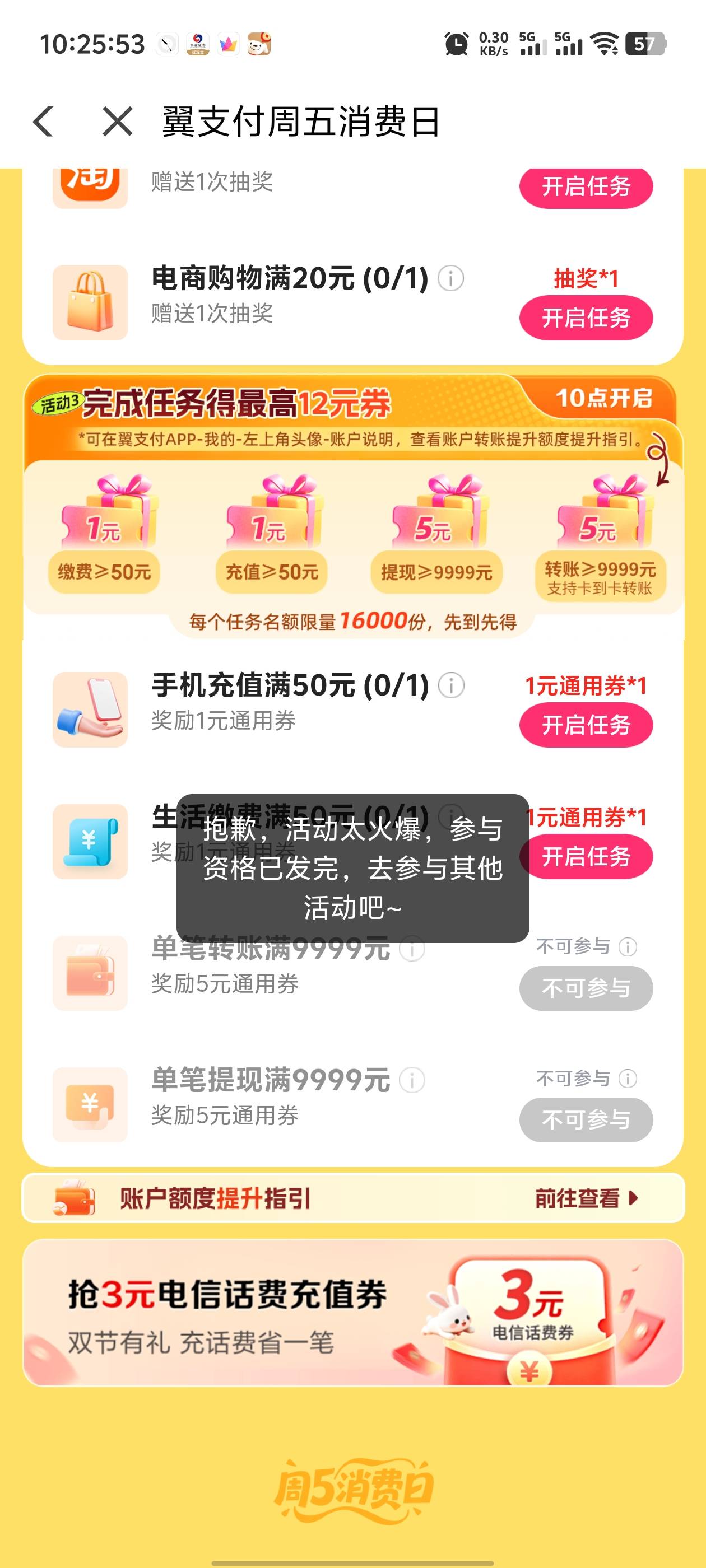Tap 不可参与 button for 单笔转账满9999元

pyautogui.click(x=586, y=988)
